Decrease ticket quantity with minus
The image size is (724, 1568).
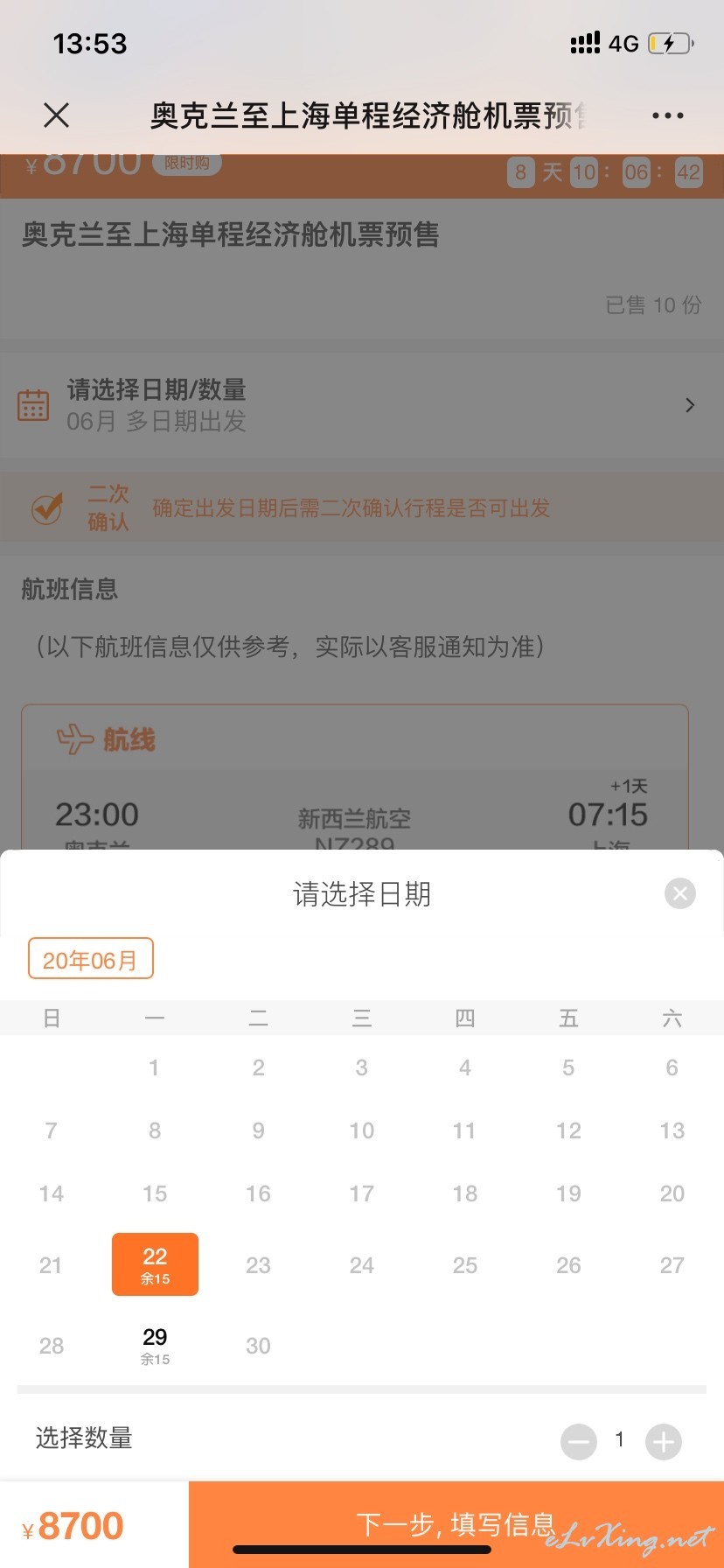579,1441
